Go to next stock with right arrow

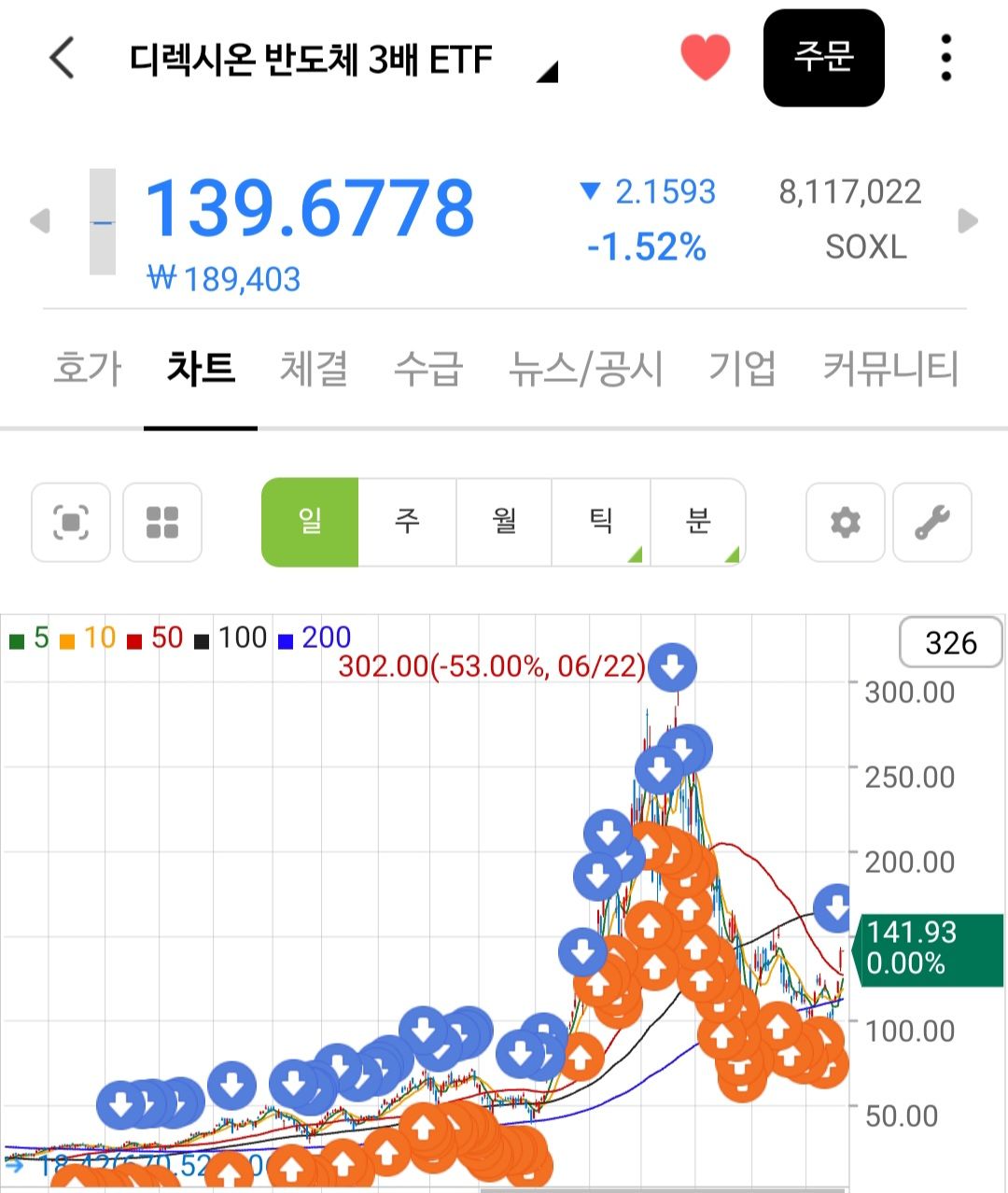[x=968, y=221]
